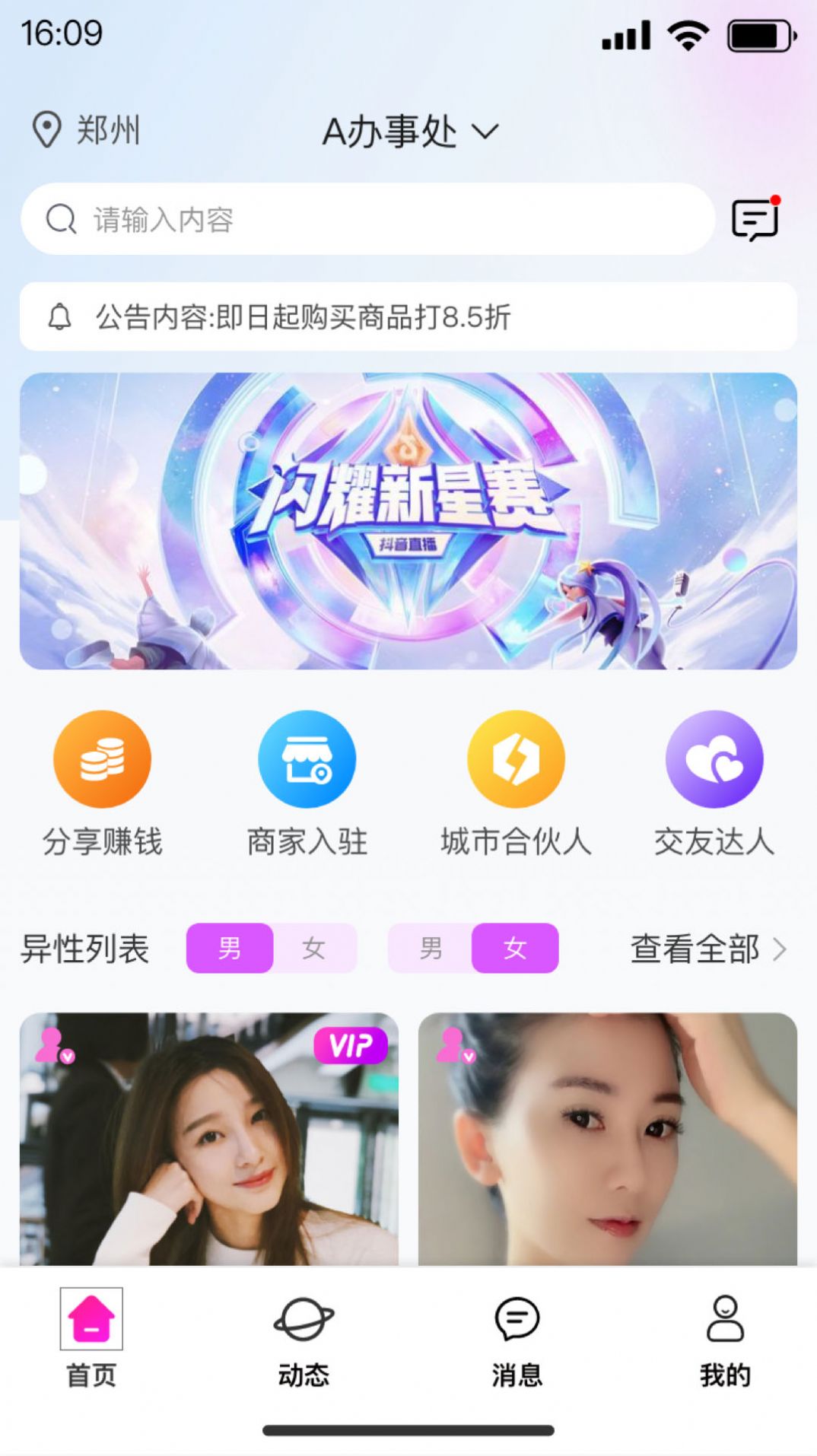This screenshot has width=817, height=1456.
Task: Open the 商家入驻 store icon
Action: coord(307,759)
